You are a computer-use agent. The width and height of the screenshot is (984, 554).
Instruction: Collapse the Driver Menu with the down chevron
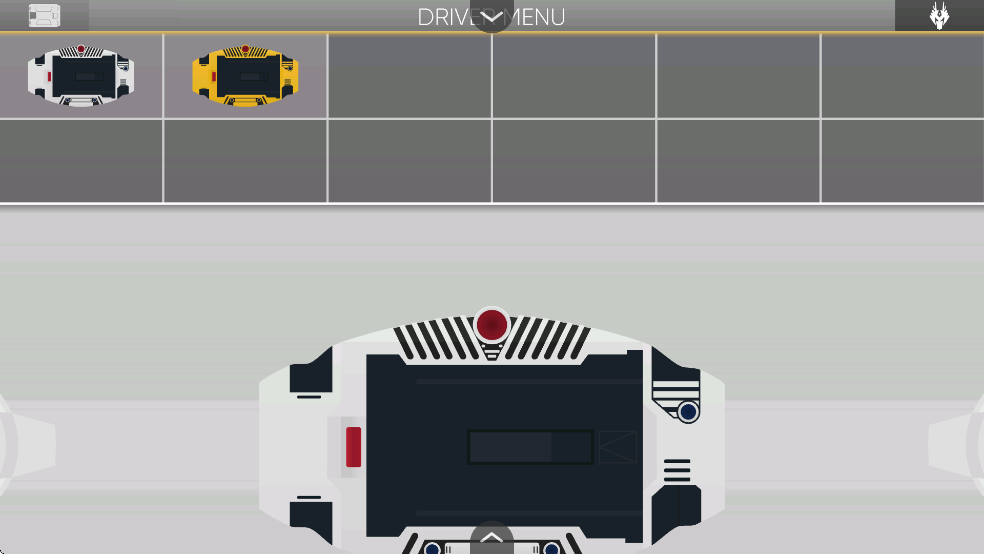pyautogui.click(x=491, y=16)
